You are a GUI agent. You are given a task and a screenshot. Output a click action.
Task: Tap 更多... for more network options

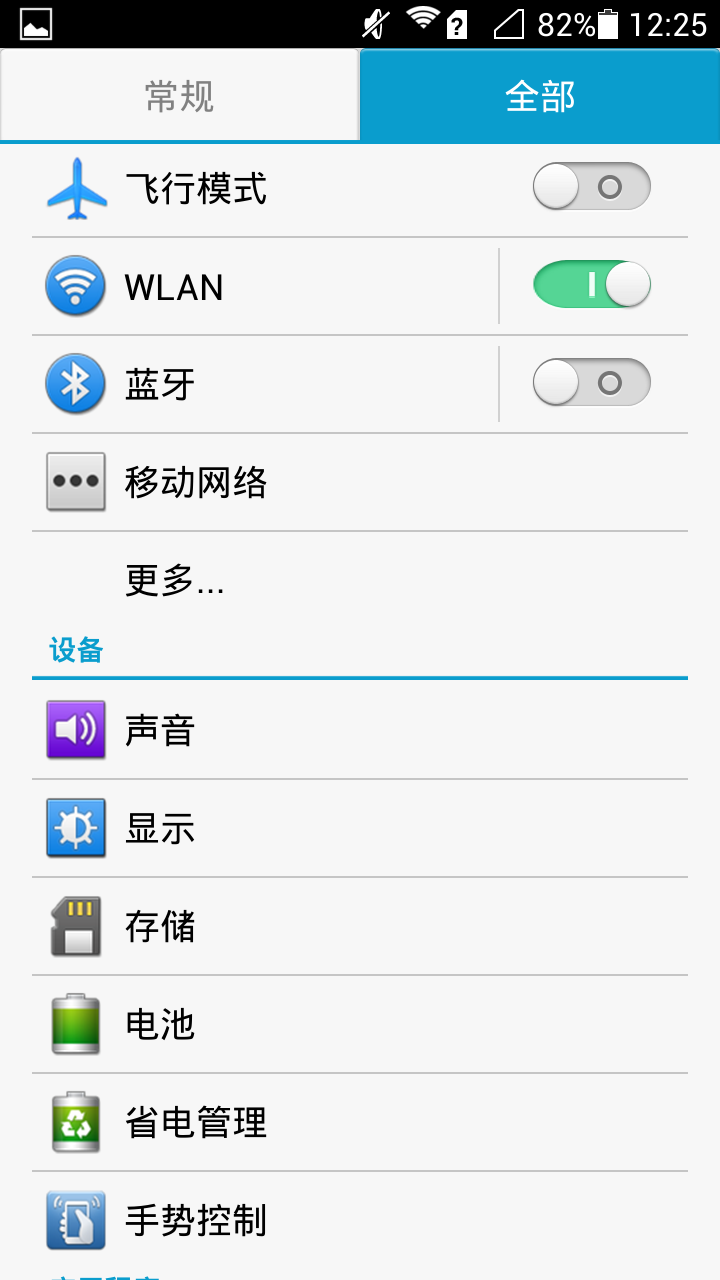[360, 580]
